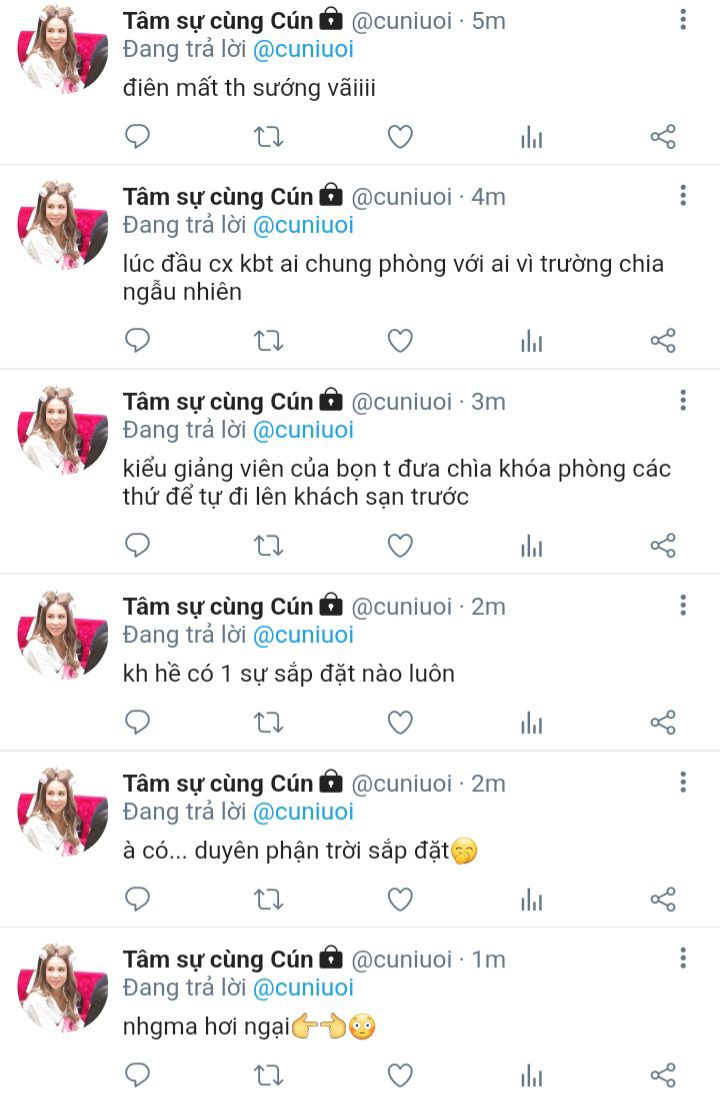
Task: Reply to the tweet "nhgma hơi ngại"
Action: (137, 1075)
